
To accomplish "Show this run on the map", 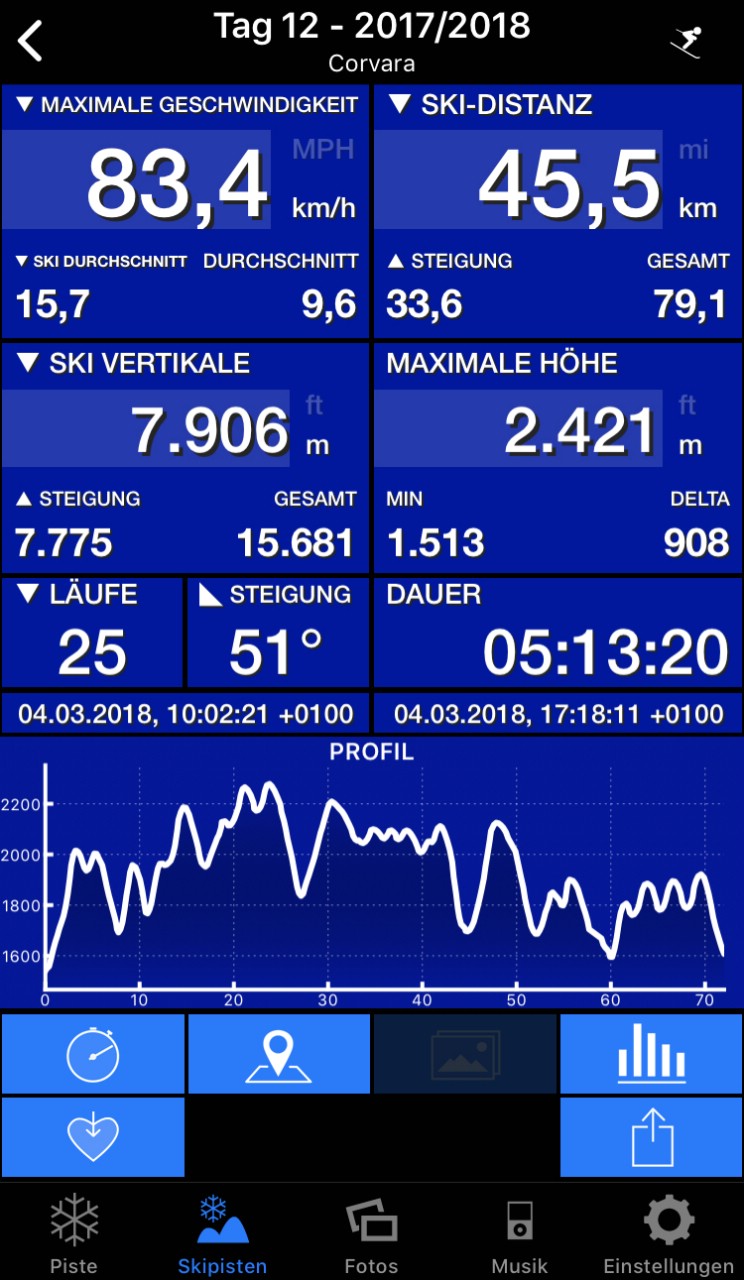I will 278,1053.
